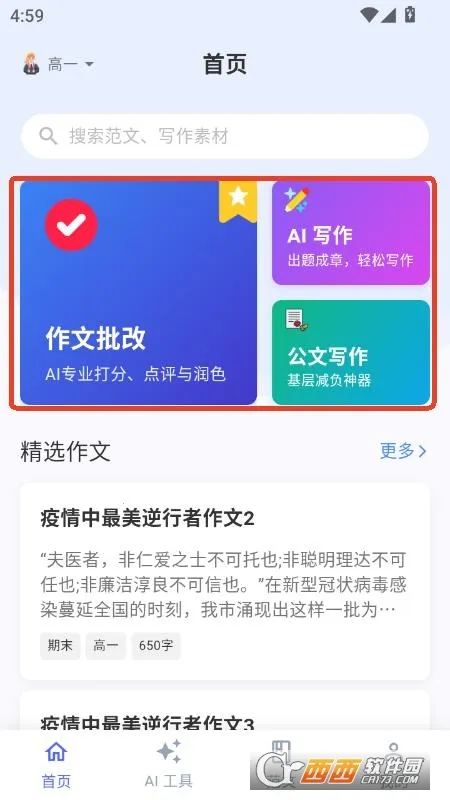Tap the 搜索范文、写作素材 search box
This screenshot has height=800, width=450.
click(x=224, y=136)
